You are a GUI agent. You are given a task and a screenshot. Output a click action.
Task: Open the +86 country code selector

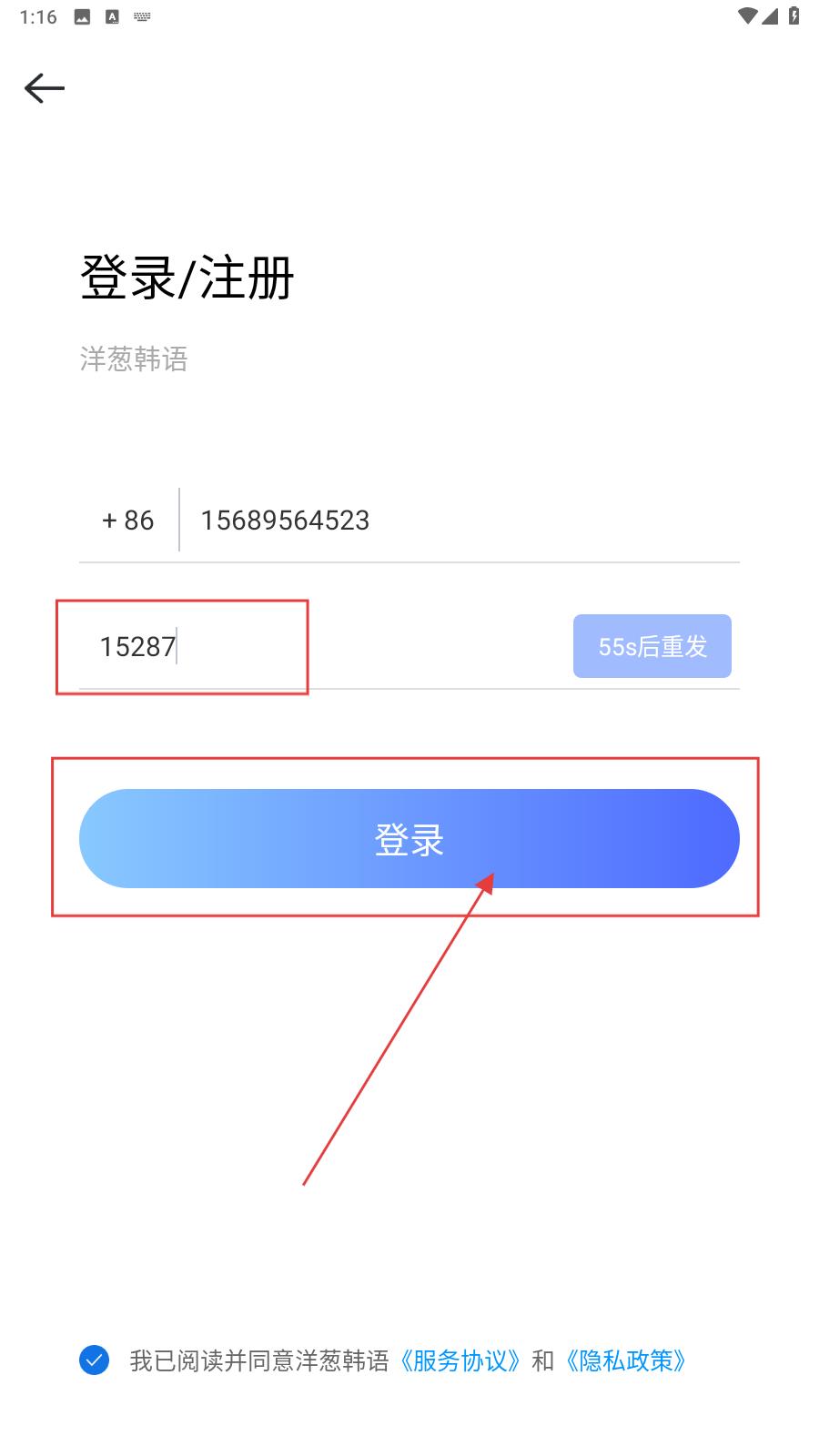click(128, 520)
